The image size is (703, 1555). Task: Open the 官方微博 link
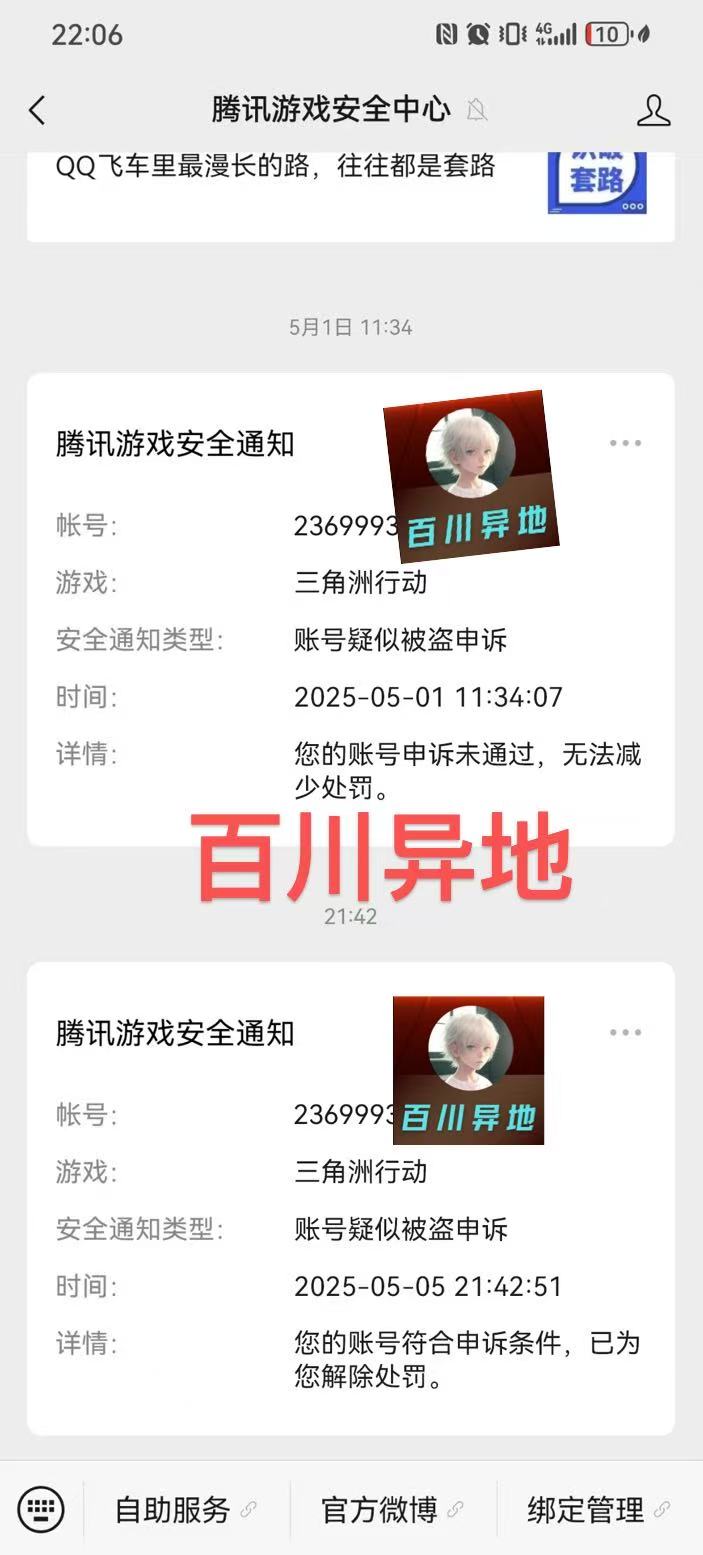pos(393,1509)
